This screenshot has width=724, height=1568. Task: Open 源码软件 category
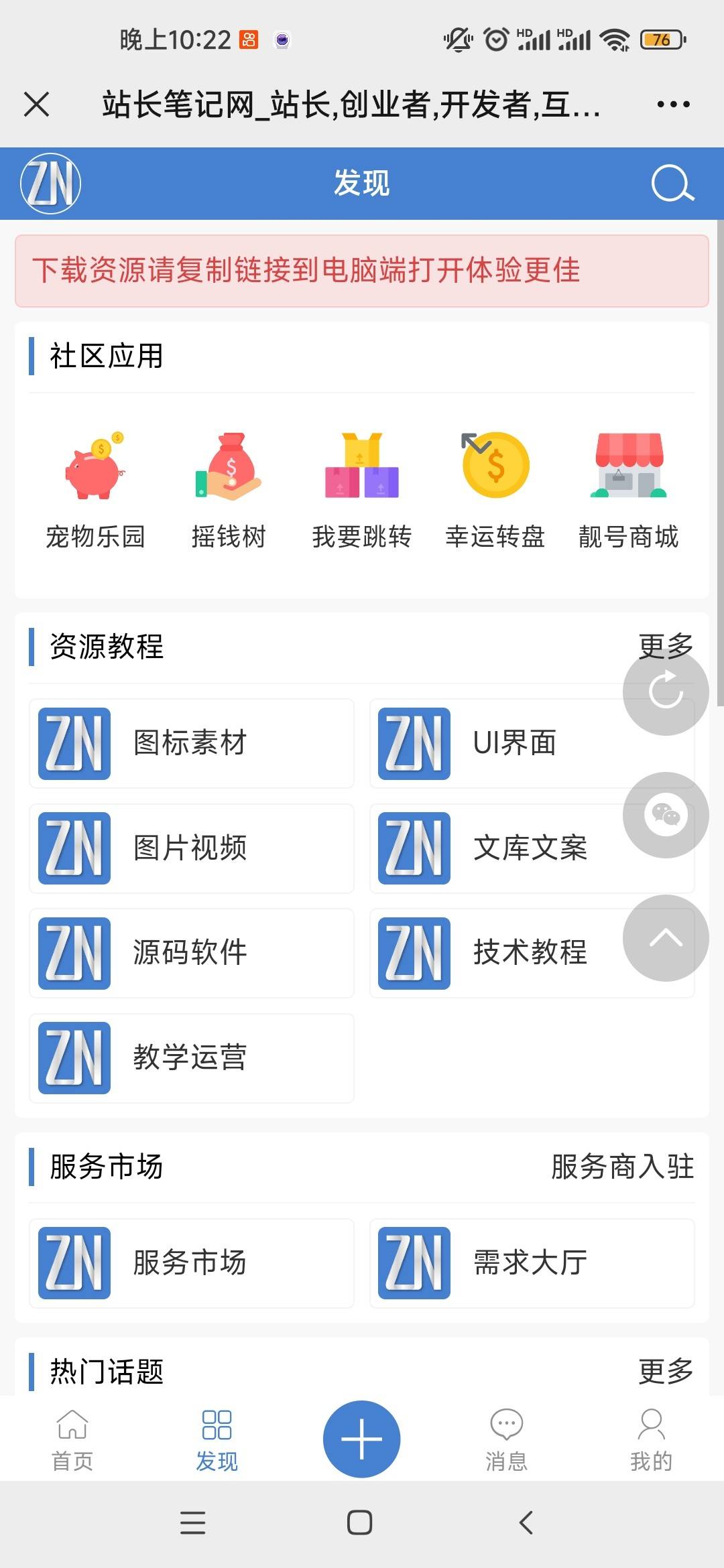click(191, 953)
